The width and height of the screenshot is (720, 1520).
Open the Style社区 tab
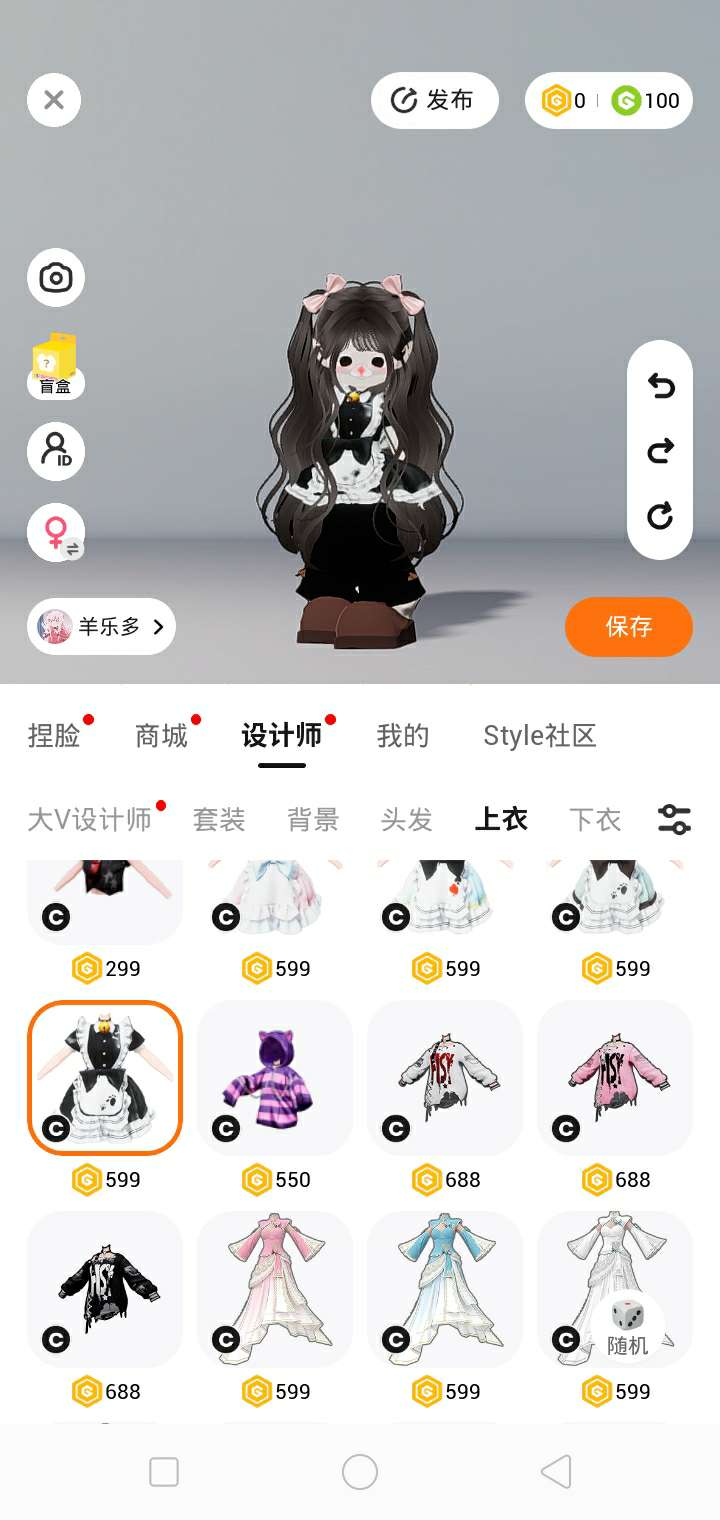click(x=540, y=736)
